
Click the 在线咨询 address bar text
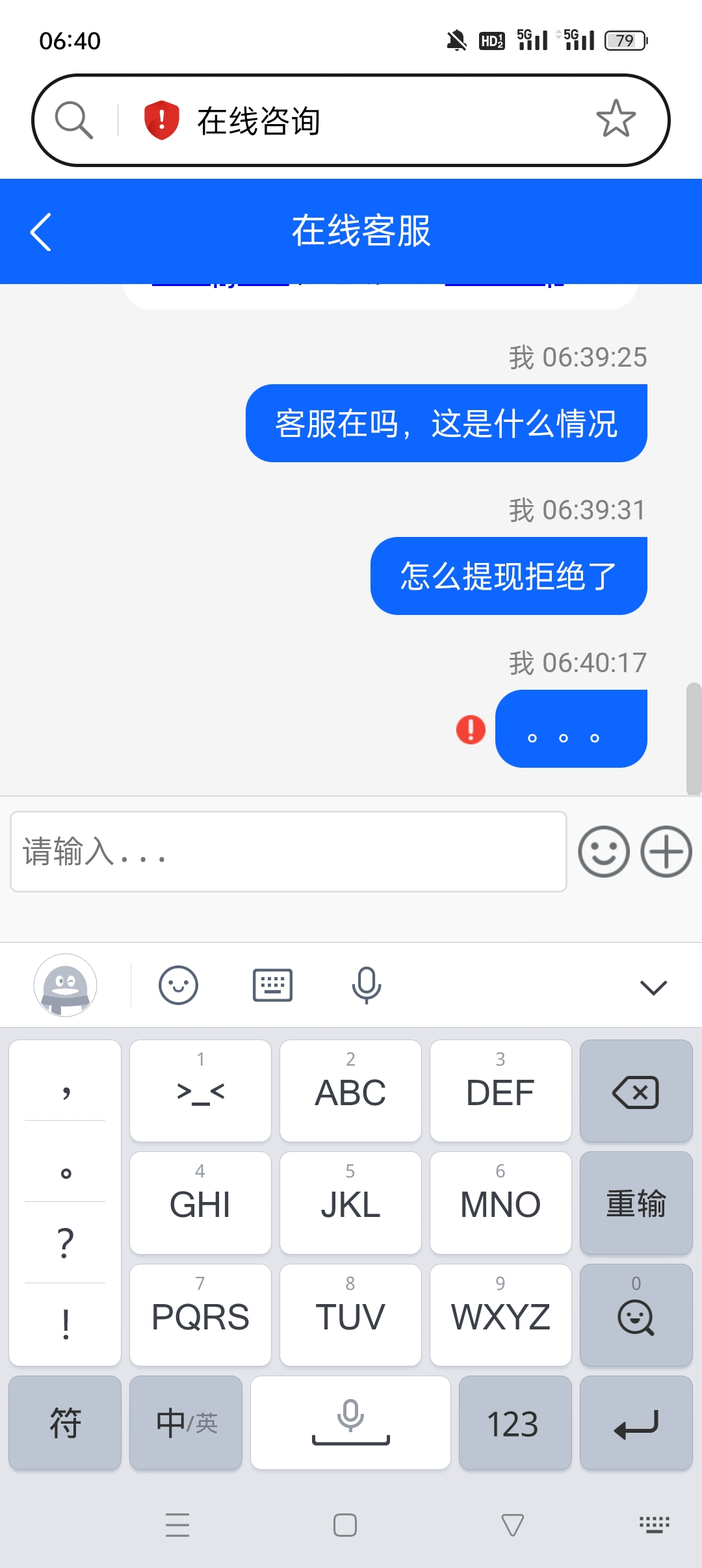click(x=259, y=120)
